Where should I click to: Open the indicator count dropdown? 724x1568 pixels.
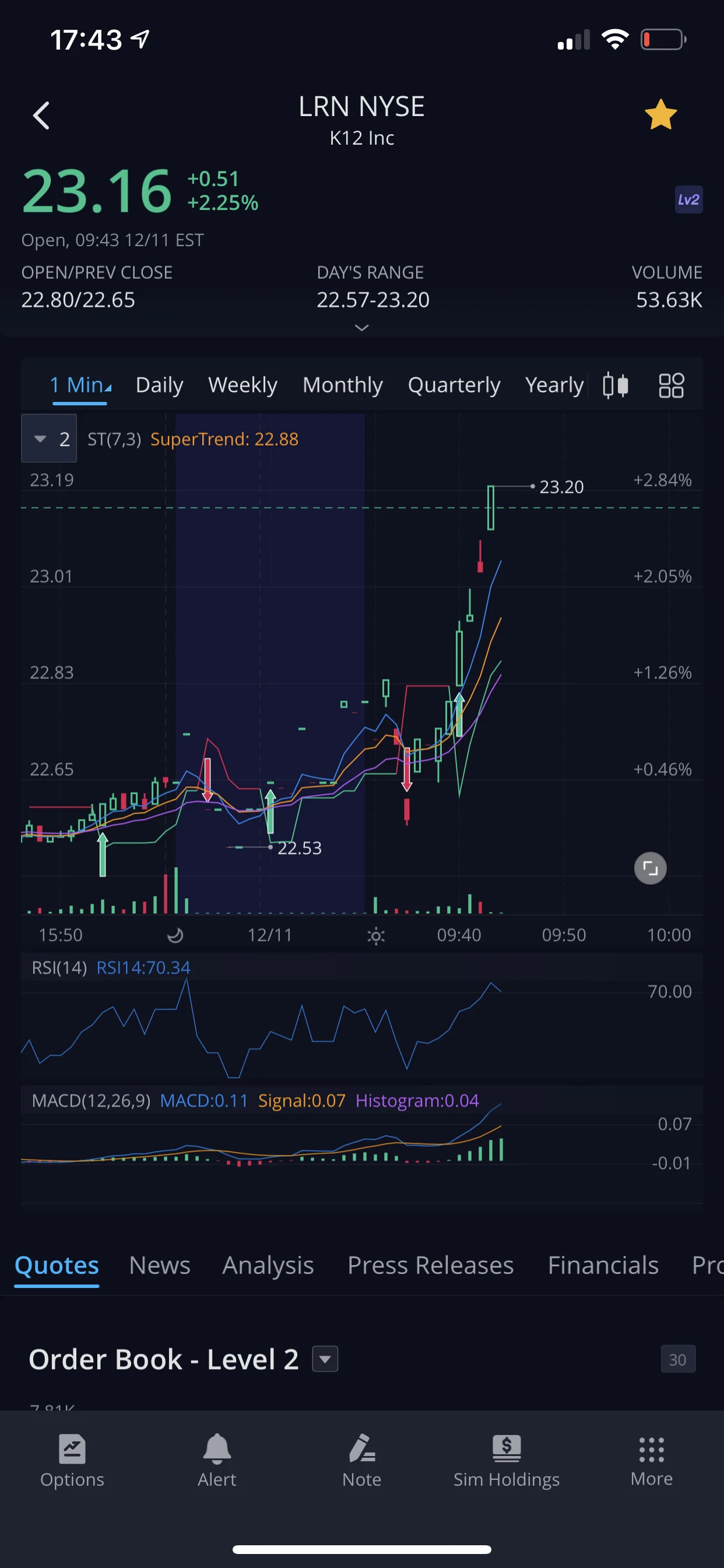point(48,438)
